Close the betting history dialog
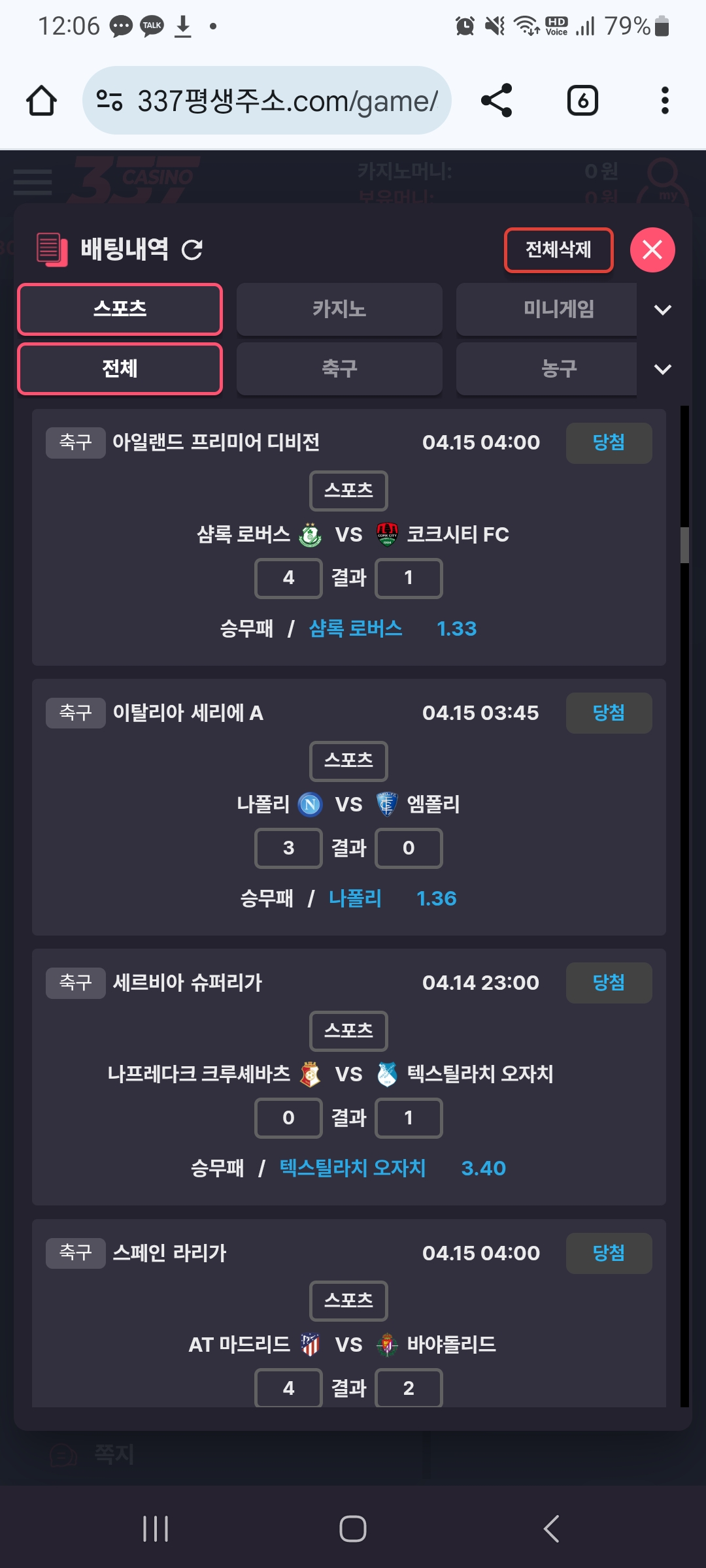Viewport: 706px width, 1568px height. point(652,250)
